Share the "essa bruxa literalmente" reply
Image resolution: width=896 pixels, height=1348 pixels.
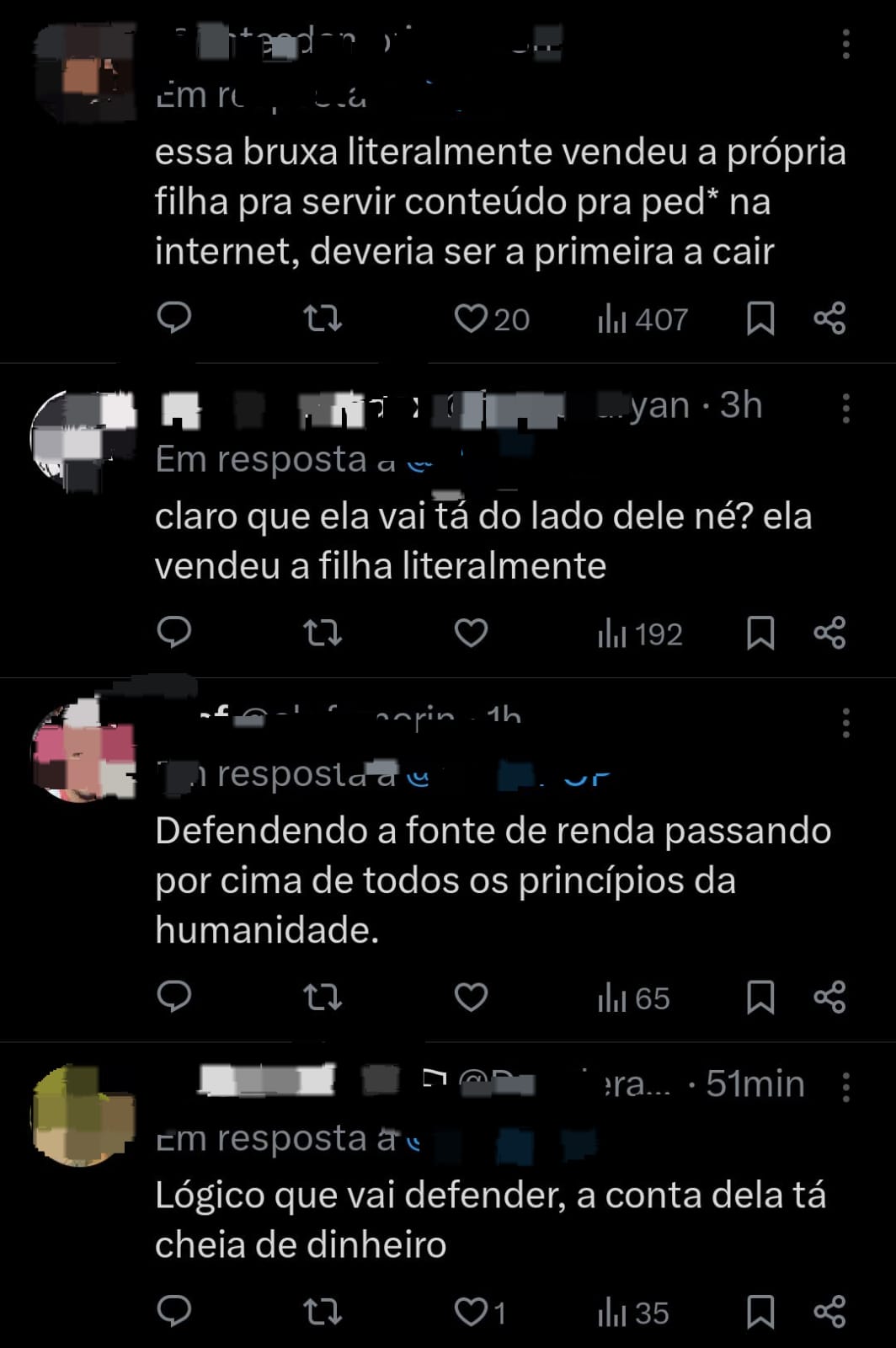[x=829, y=318]
